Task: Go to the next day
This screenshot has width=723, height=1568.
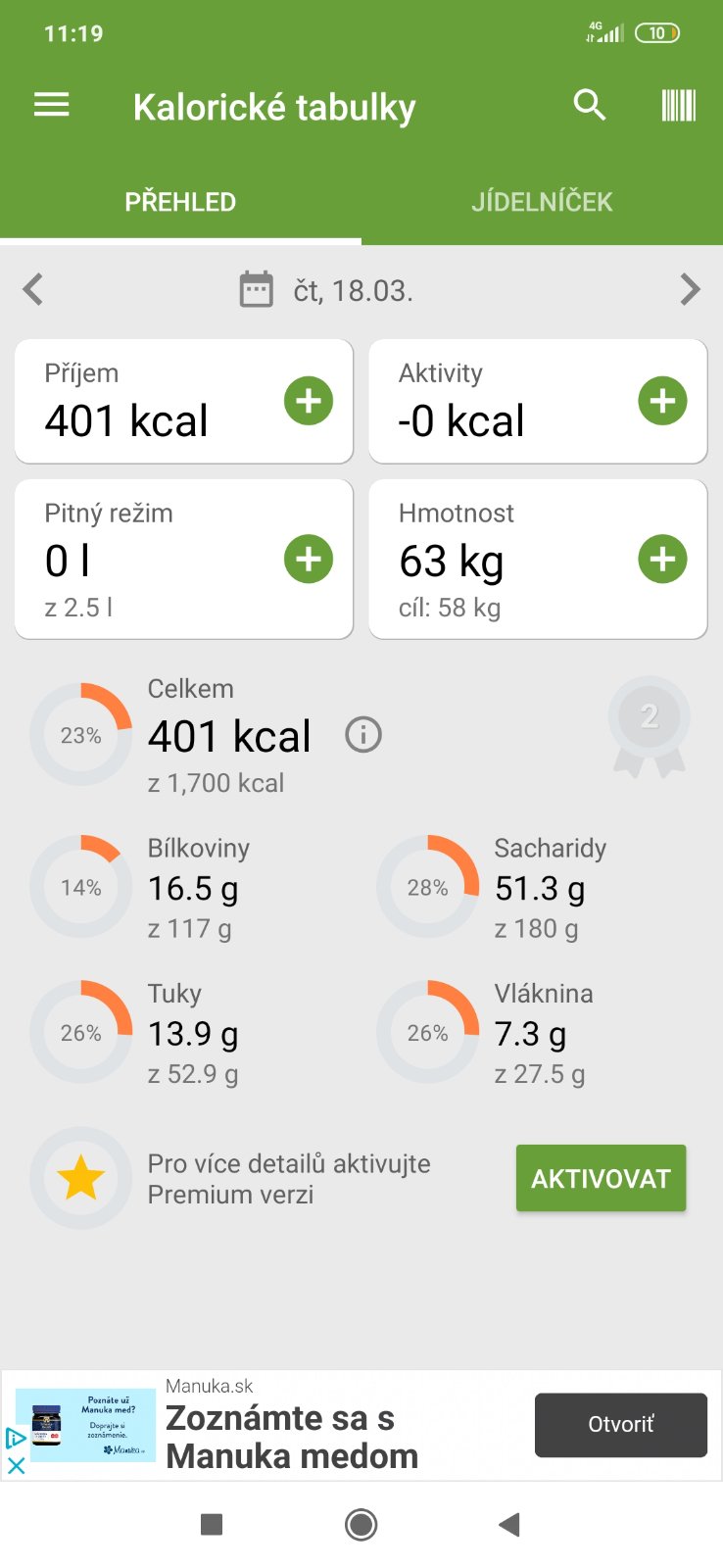Action: (690, 290)
